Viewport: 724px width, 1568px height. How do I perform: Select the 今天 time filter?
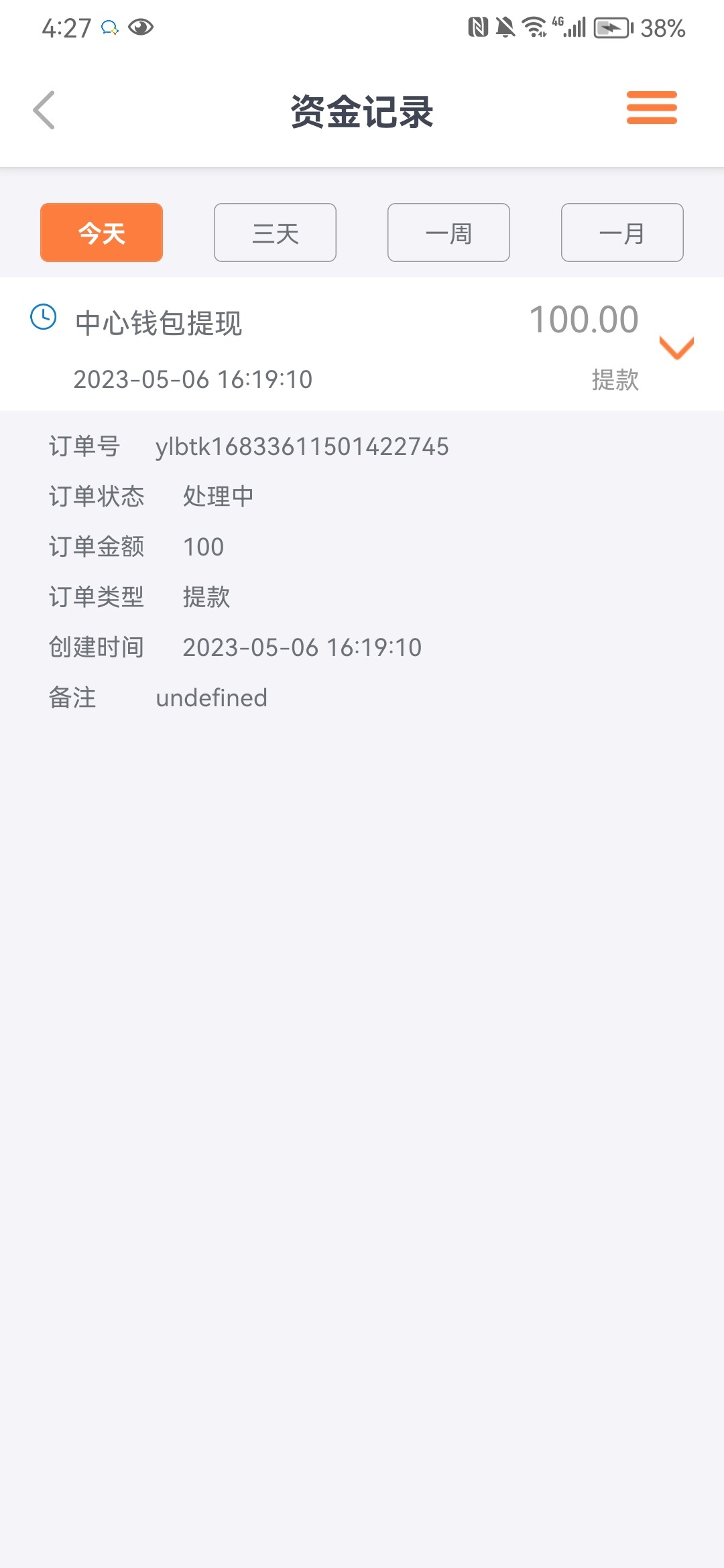[101, 233]
